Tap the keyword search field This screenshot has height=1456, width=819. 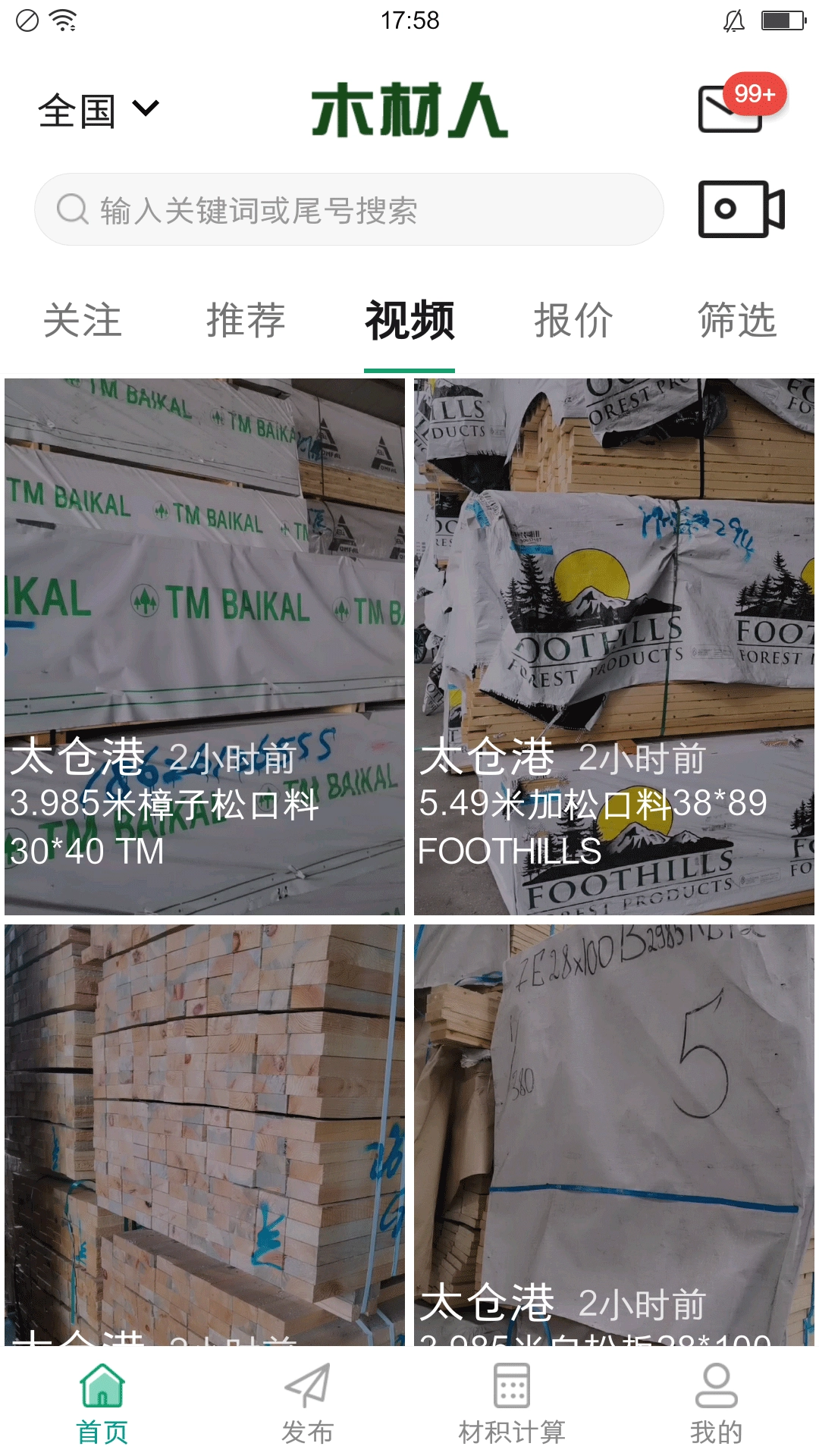349,210
